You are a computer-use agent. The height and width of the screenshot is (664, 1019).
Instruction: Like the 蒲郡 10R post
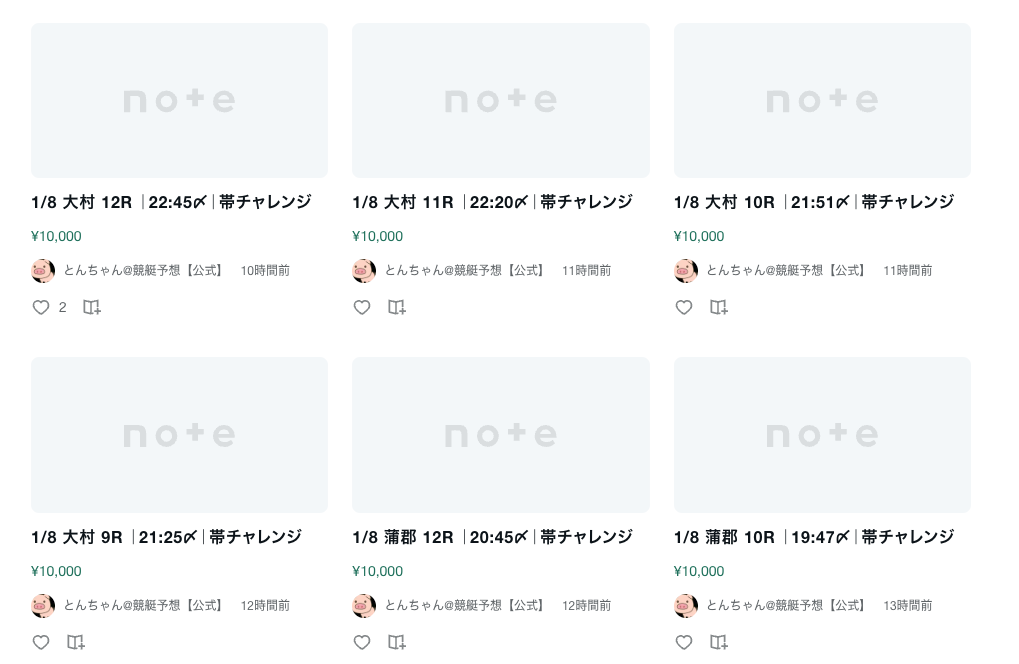684,642
